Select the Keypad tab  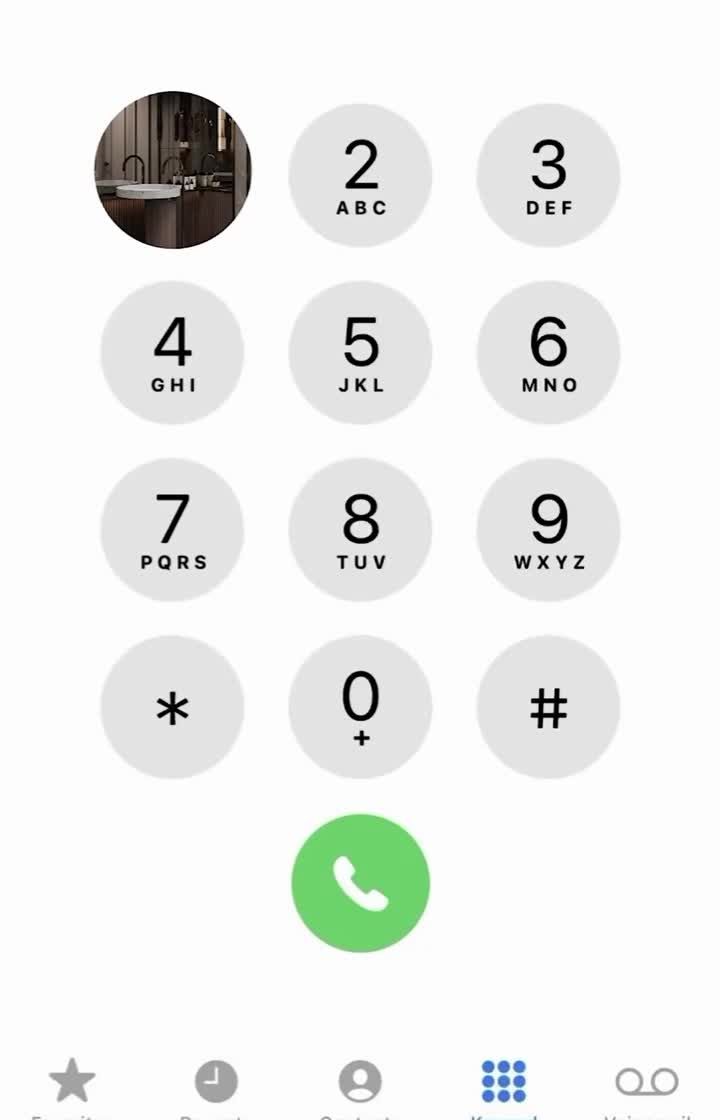pyautogui.click(x=504, y=1084)
